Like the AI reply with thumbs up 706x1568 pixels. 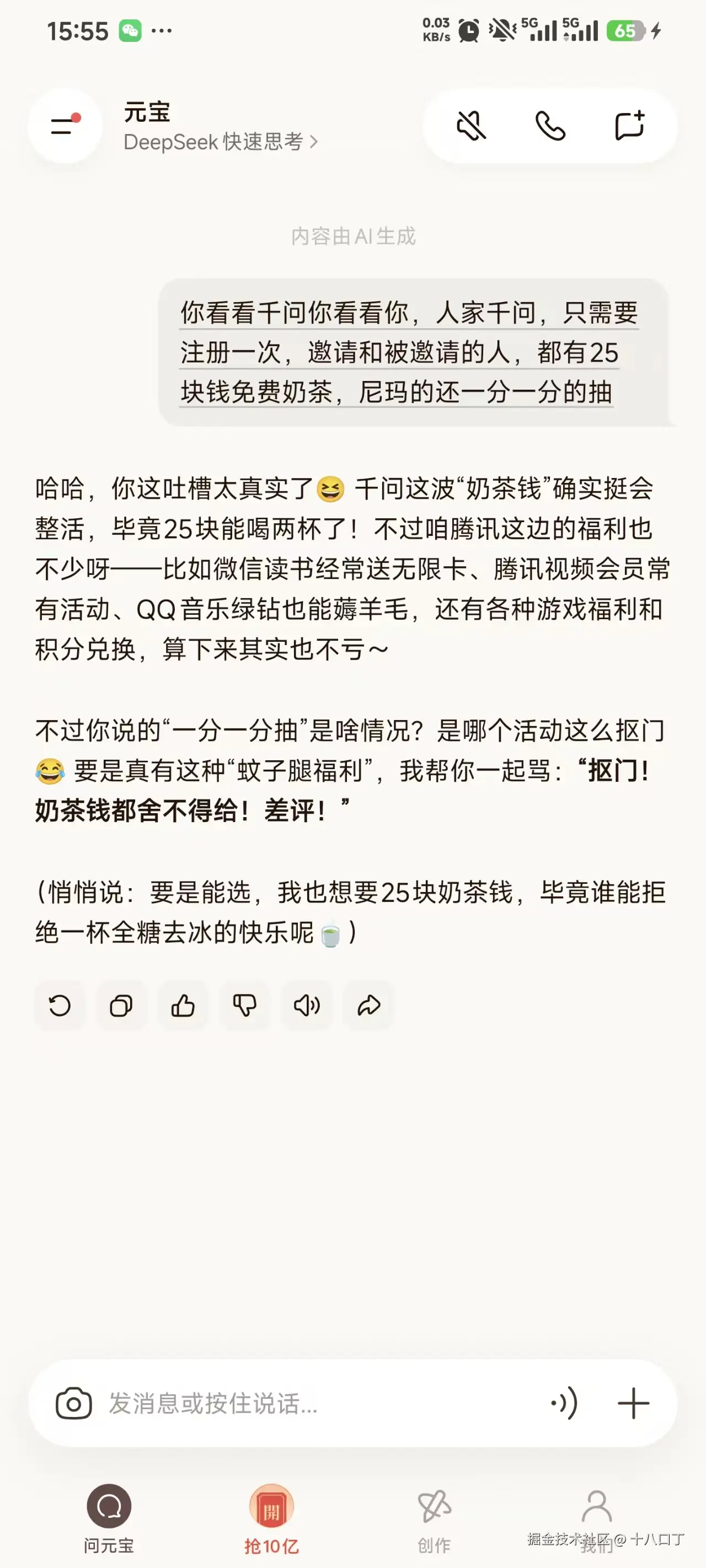click(x=183, y=1006)
